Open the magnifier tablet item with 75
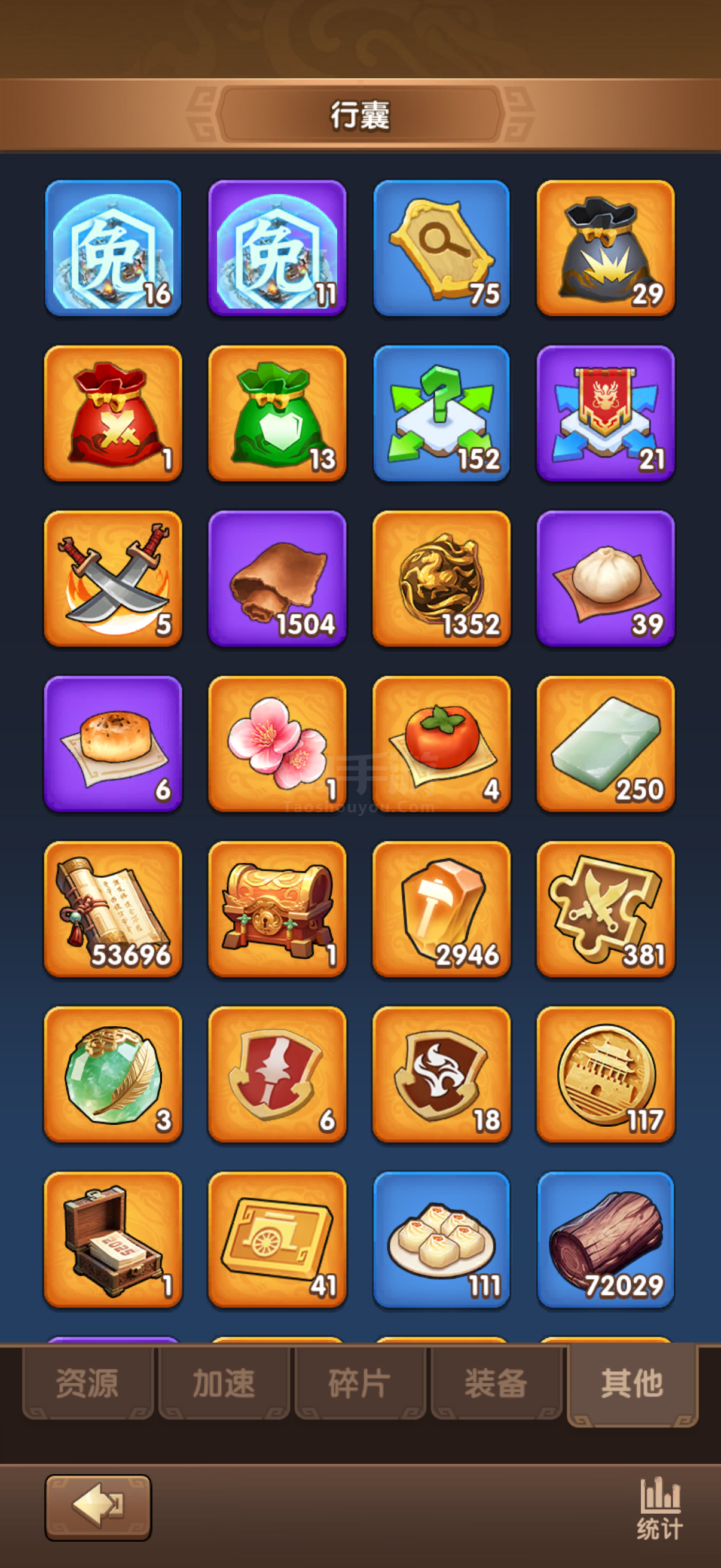Screen dimensions: 721x1568 pos(441,248)
